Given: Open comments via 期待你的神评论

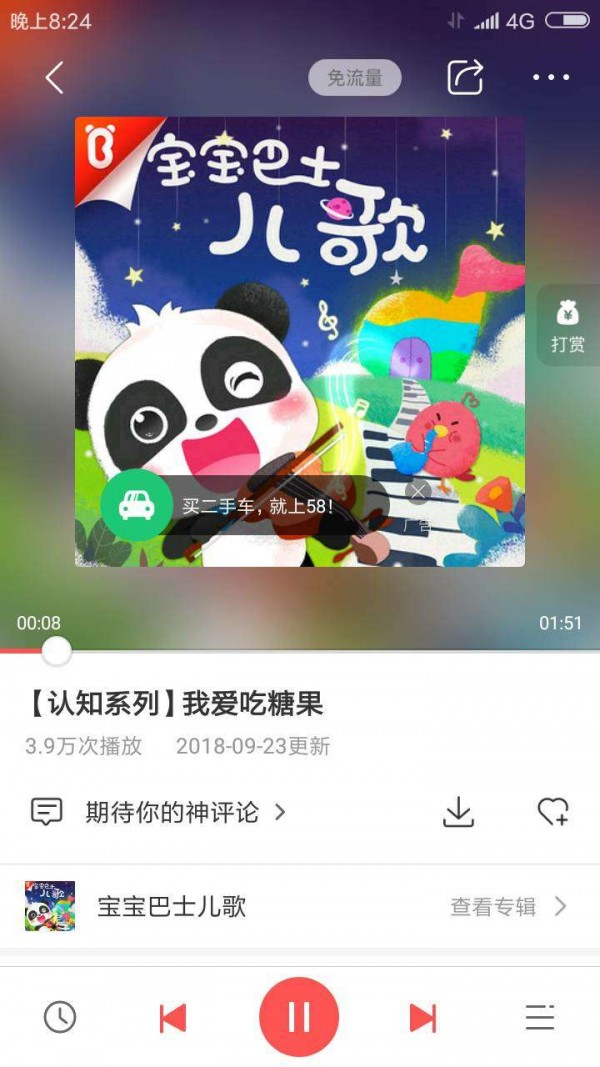Looking at the screenshot, I should coord(160,812).
